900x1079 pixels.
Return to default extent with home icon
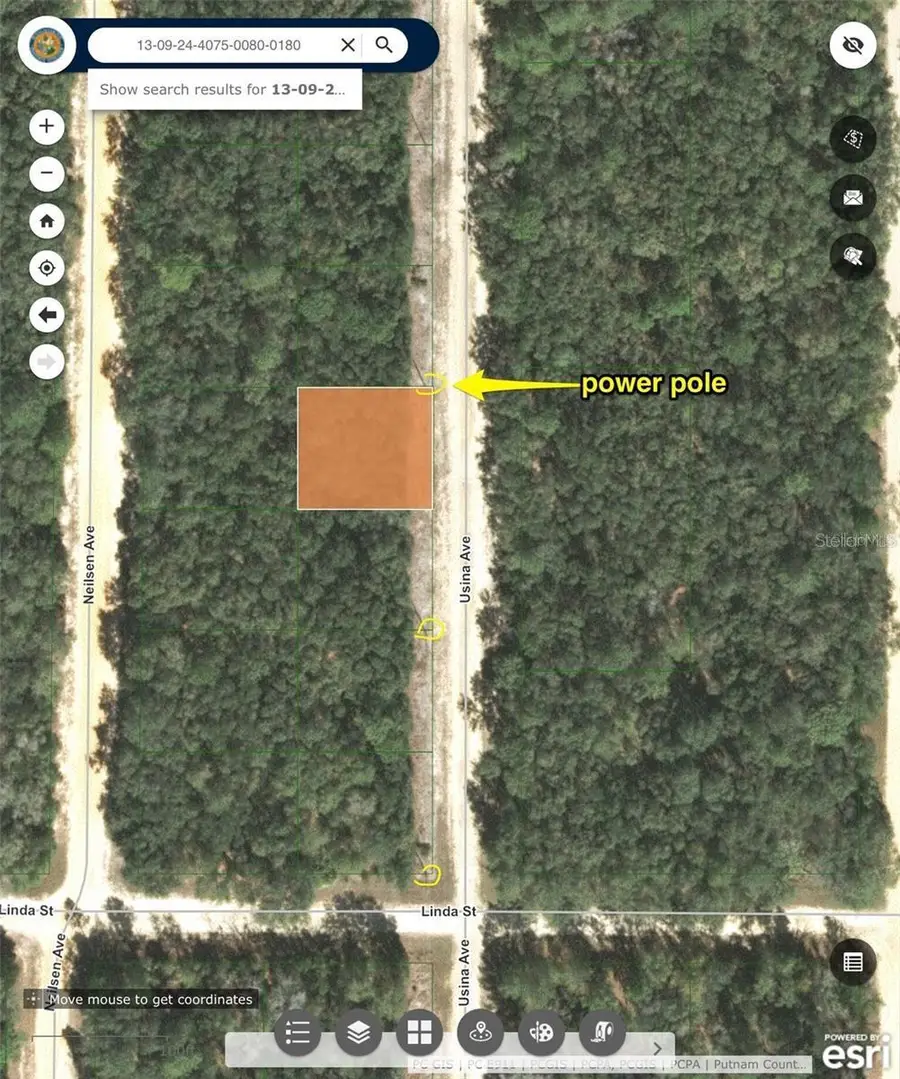(46, 221)
